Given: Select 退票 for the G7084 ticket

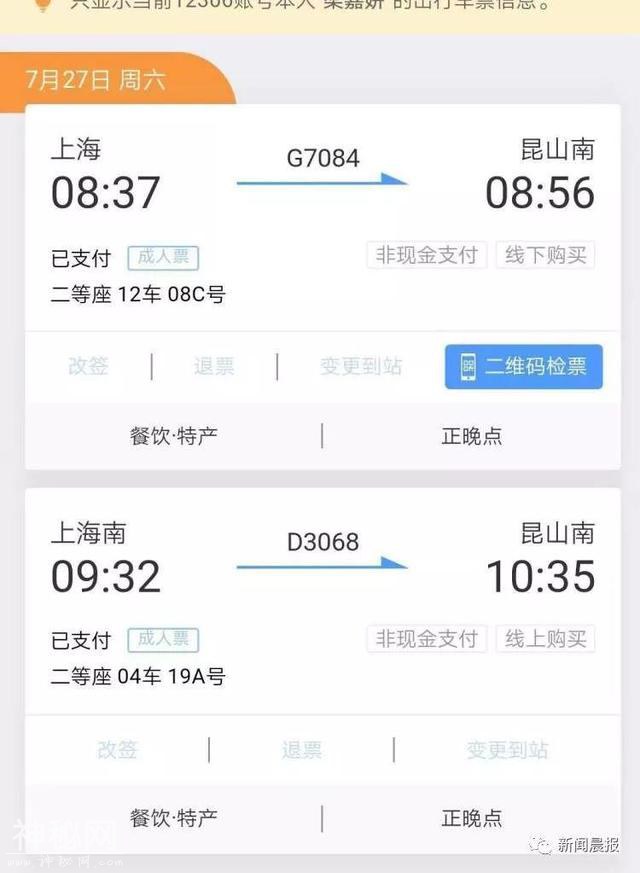Looking at the screenshot, I should (x=214, y=366).
